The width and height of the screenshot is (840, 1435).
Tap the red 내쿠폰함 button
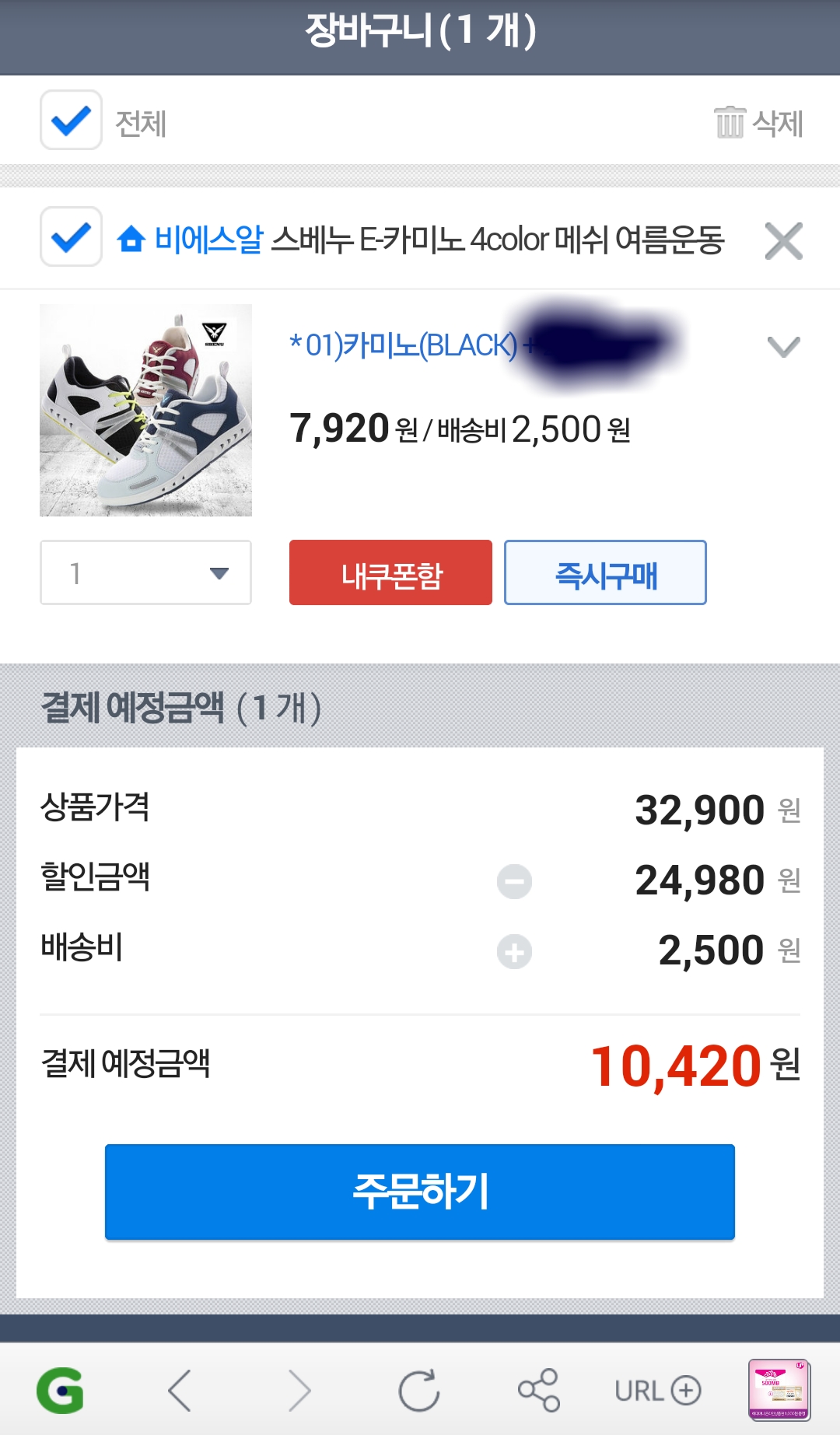point(390,572)
